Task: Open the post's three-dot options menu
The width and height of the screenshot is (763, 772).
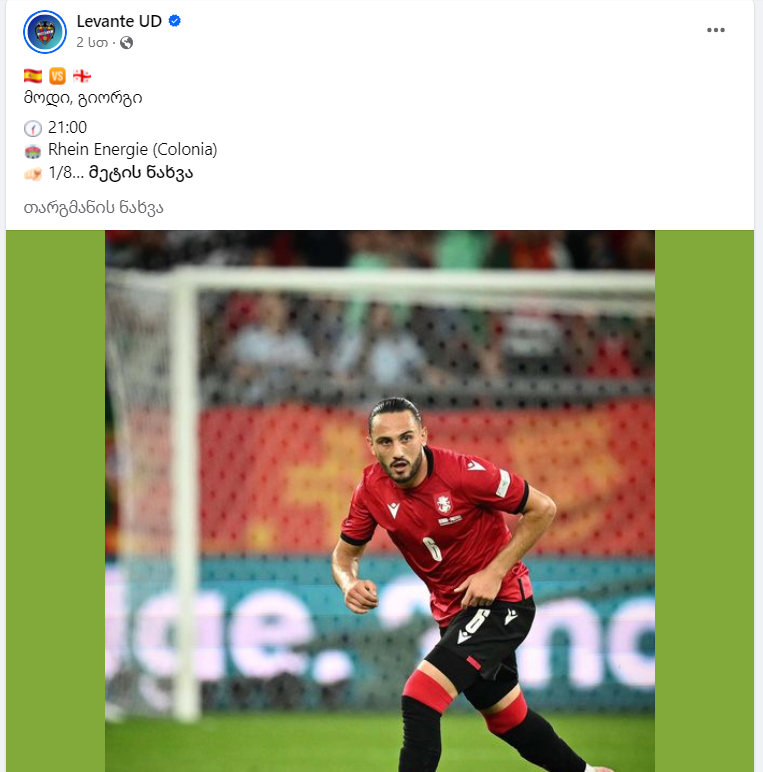Action: (716, 30)
